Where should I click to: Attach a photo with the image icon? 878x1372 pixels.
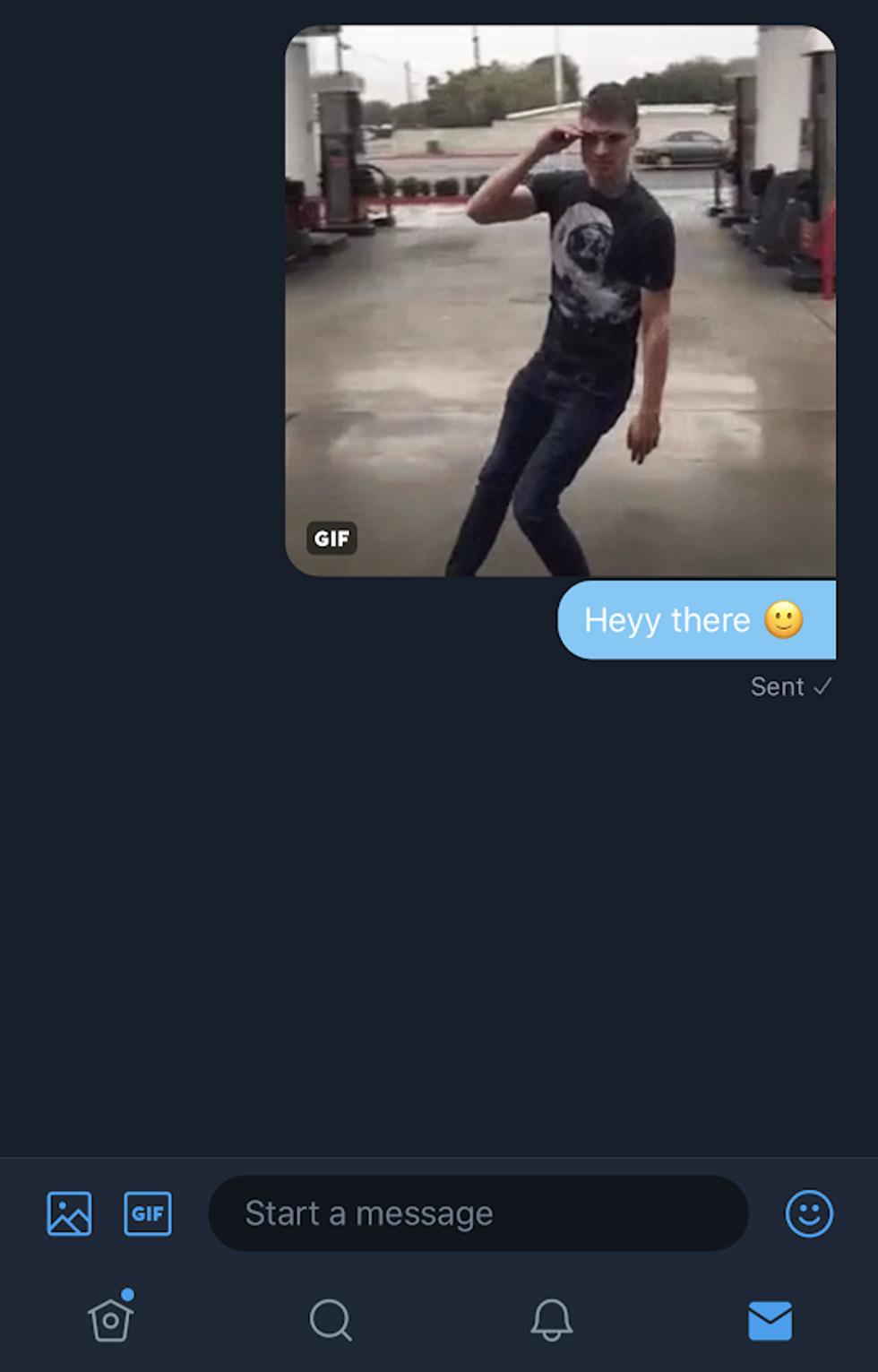pos(69,1213)
